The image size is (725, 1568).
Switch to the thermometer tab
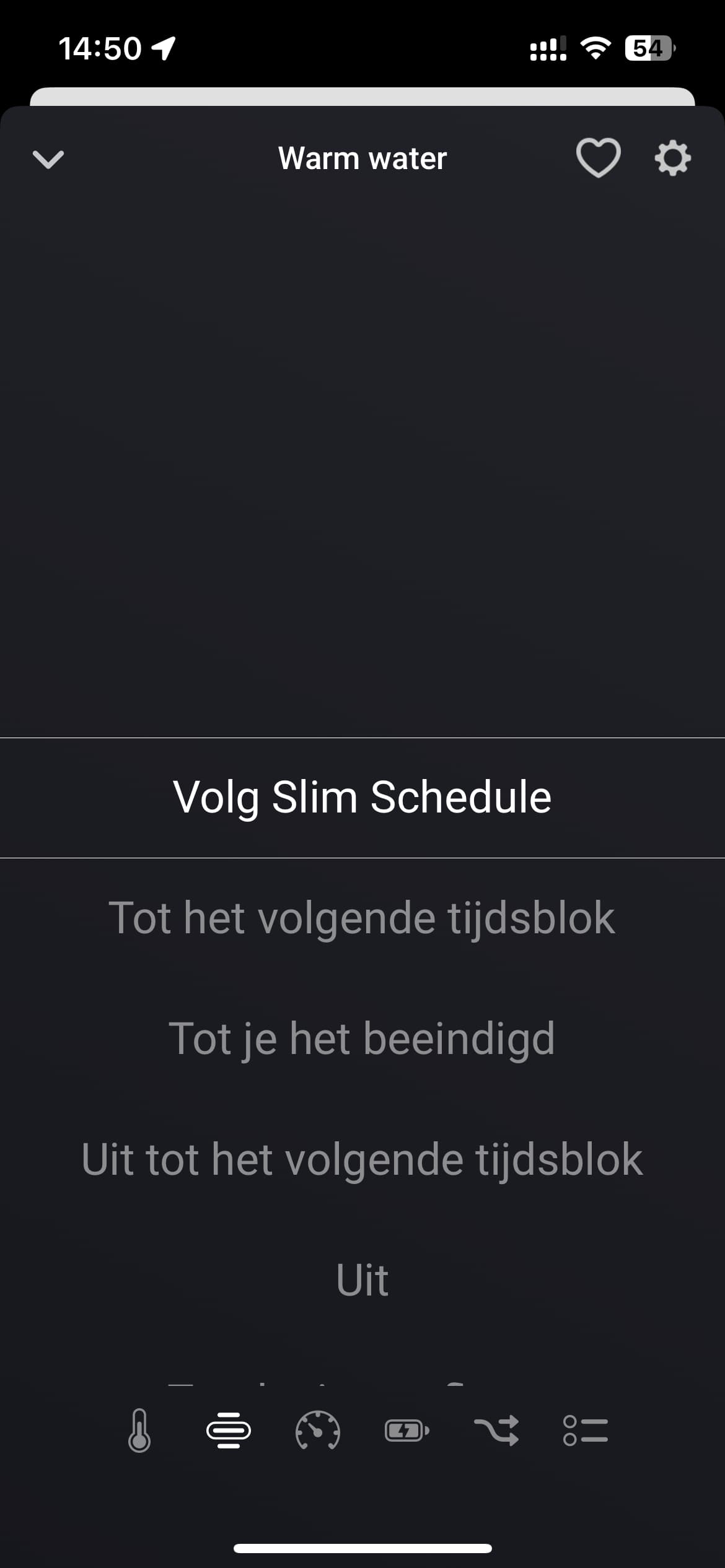139,1431
